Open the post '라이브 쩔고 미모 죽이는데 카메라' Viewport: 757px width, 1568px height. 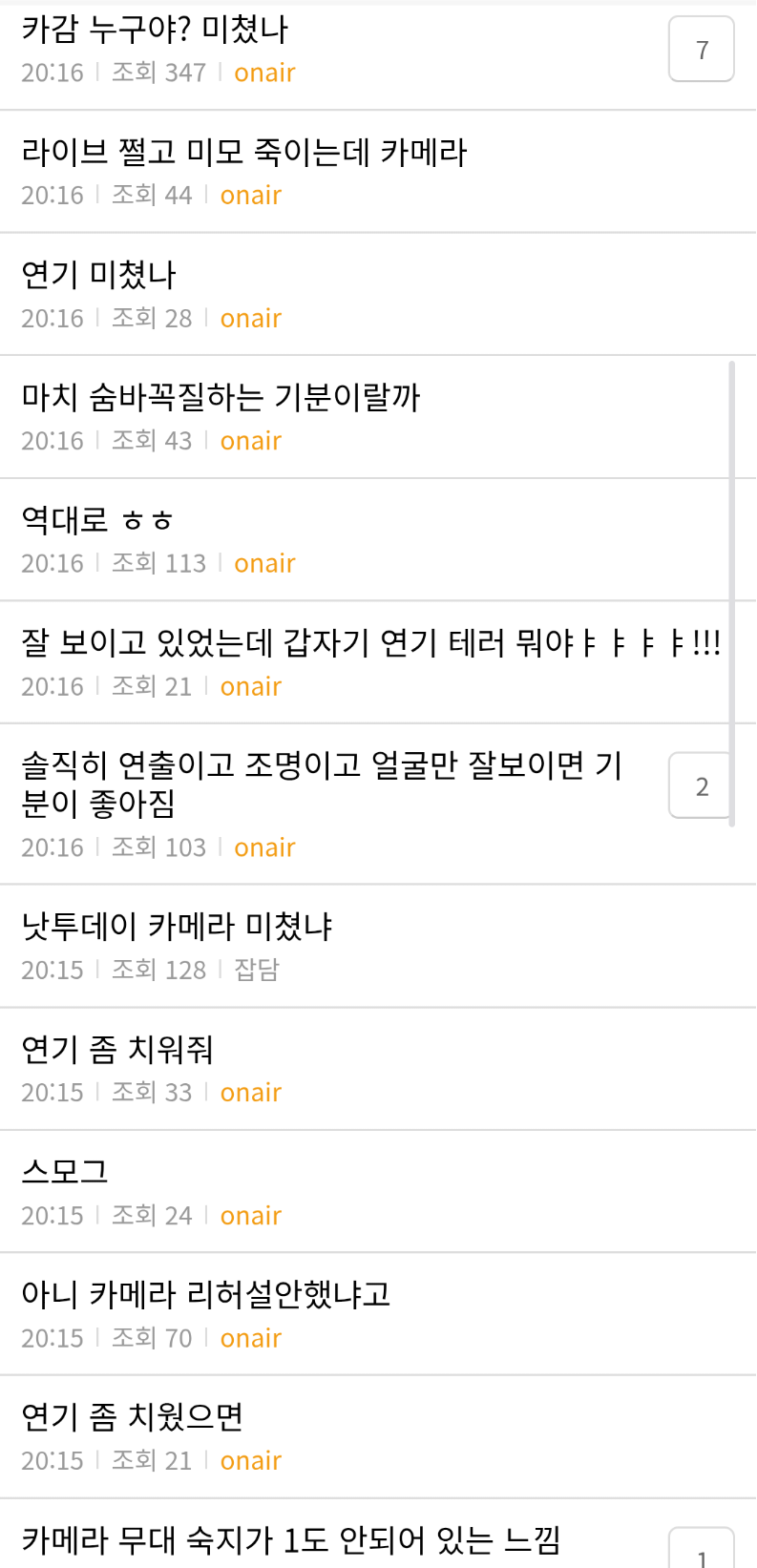[x=244, y=153]
